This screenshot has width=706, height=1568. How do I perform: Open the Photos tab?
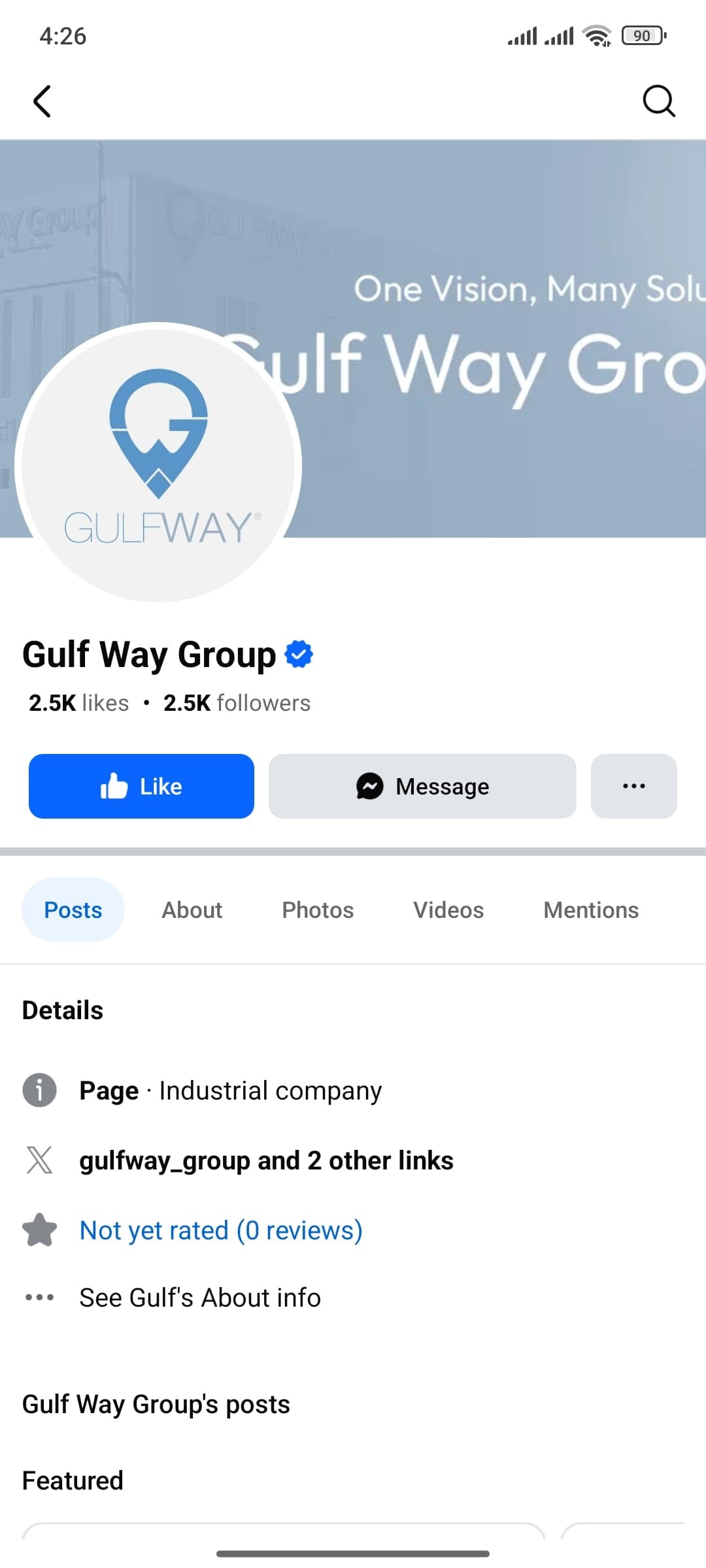[x=318, y=909]
